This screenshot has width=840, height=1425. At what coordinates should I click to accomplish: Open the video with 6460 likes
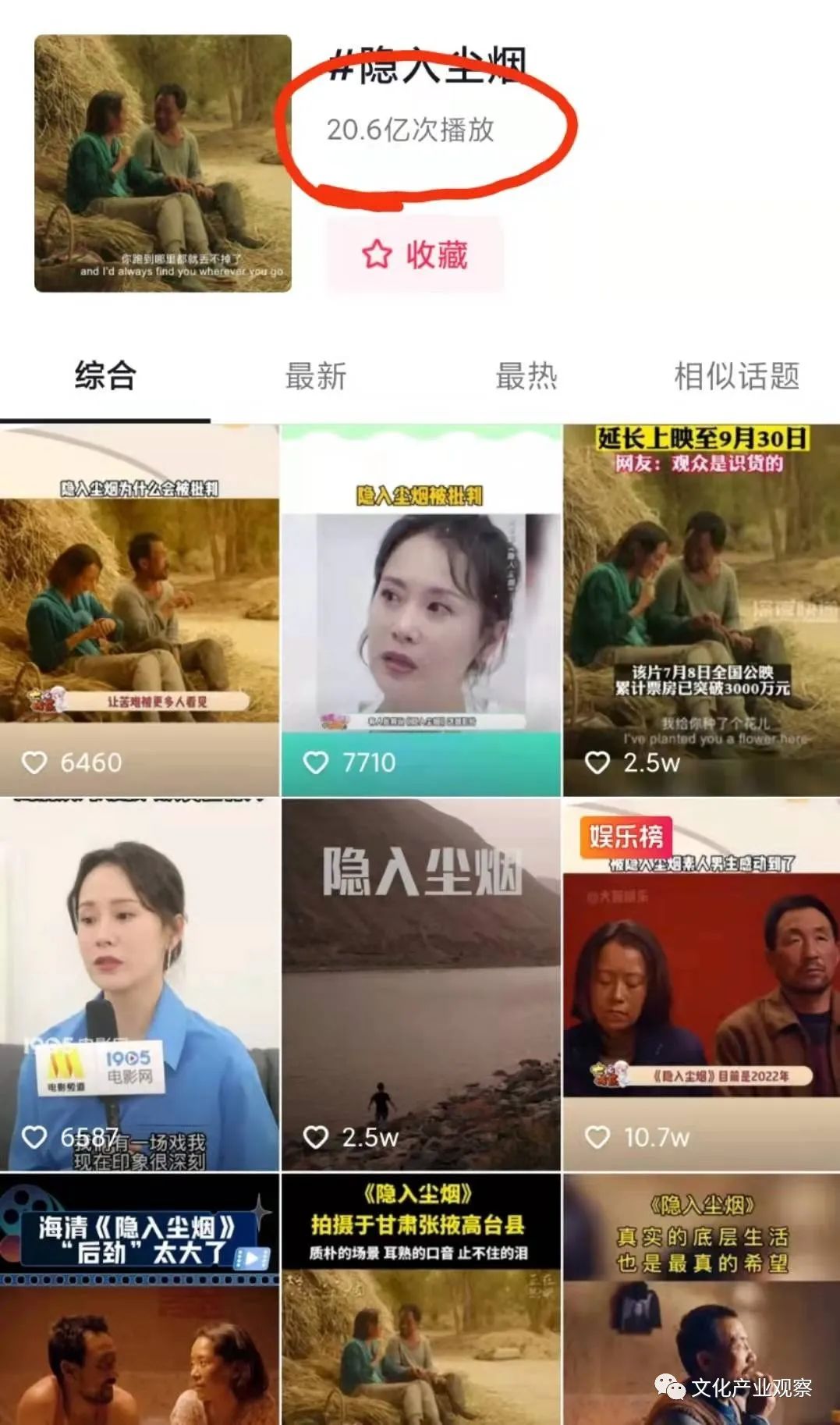[x=139, y=609]
